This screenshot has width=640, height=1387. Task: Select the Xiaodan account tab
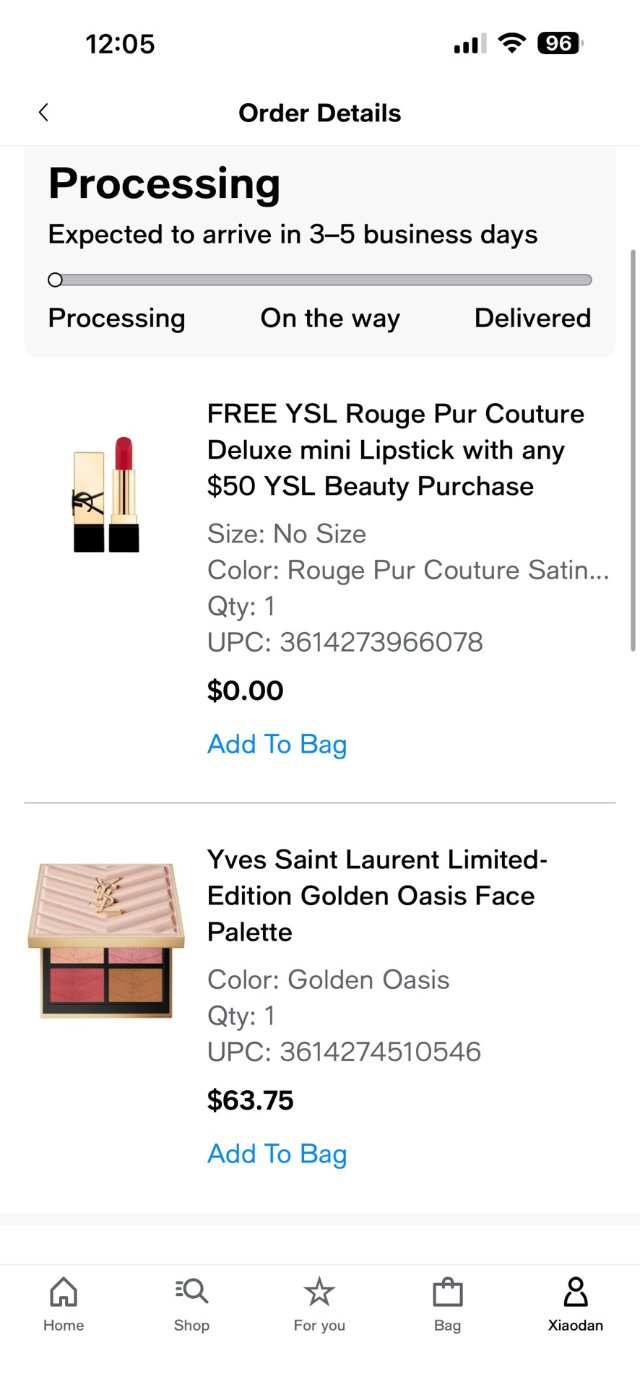click(x=575, y=1304)
